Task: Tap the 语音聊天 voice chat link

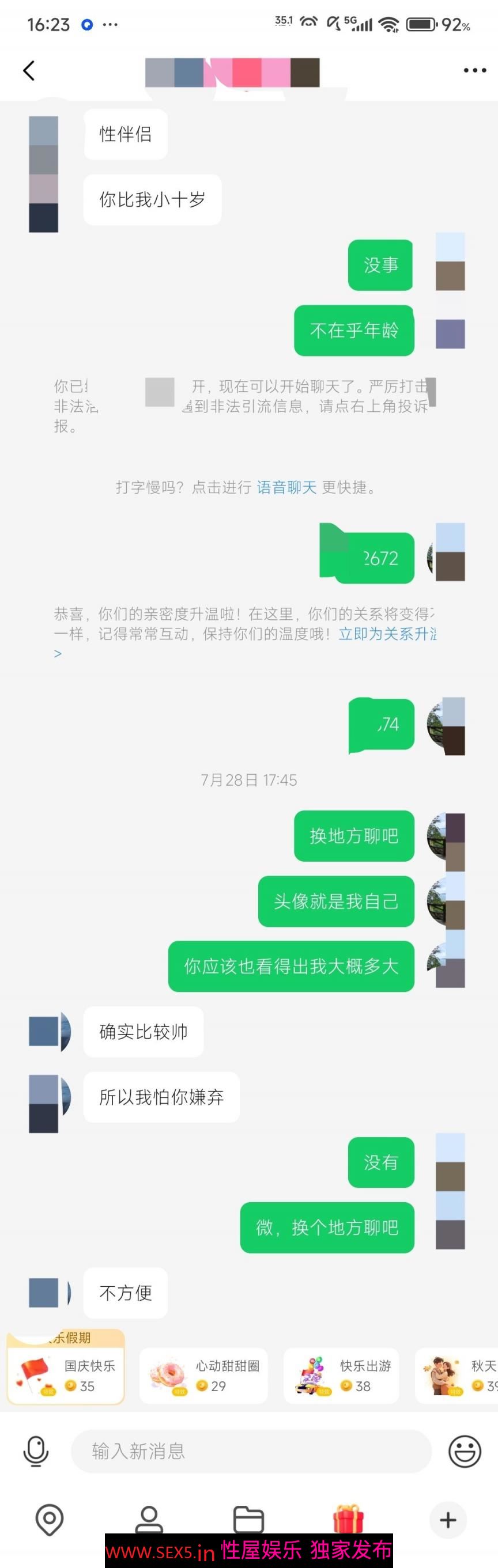Action: (x=286, y=487)
